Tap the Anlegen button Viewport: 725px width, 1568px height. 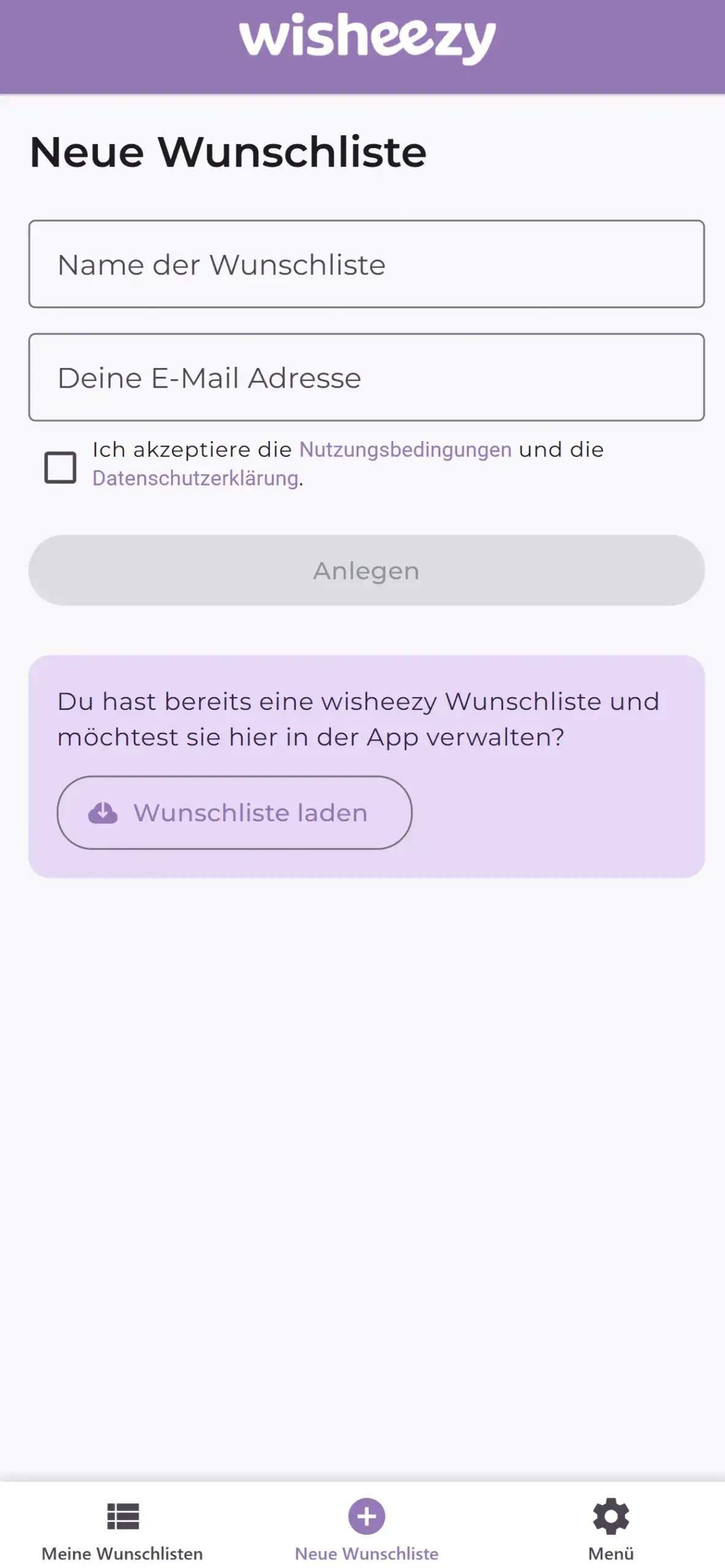tap(366, 571)
